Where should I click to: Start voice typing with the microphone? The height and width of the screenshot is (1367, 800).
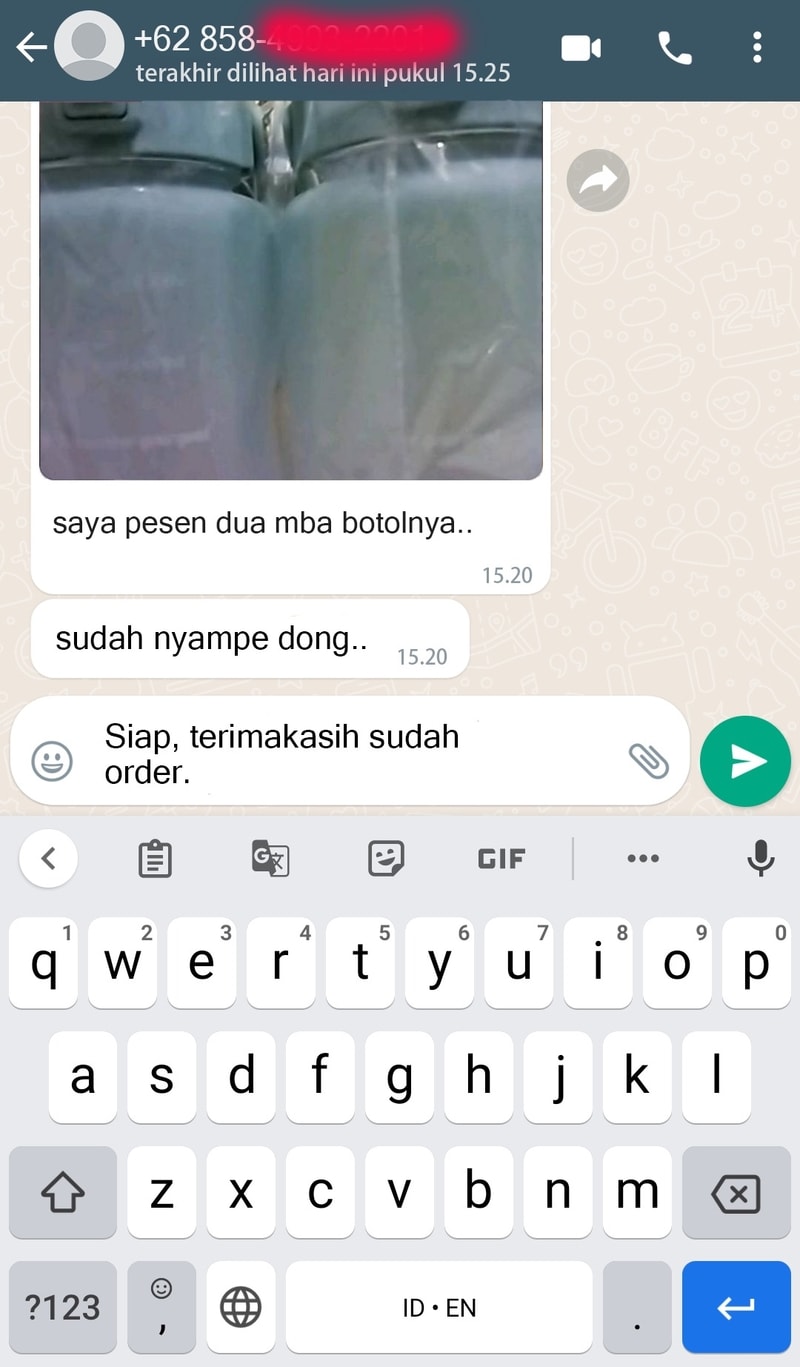[760, 858]
